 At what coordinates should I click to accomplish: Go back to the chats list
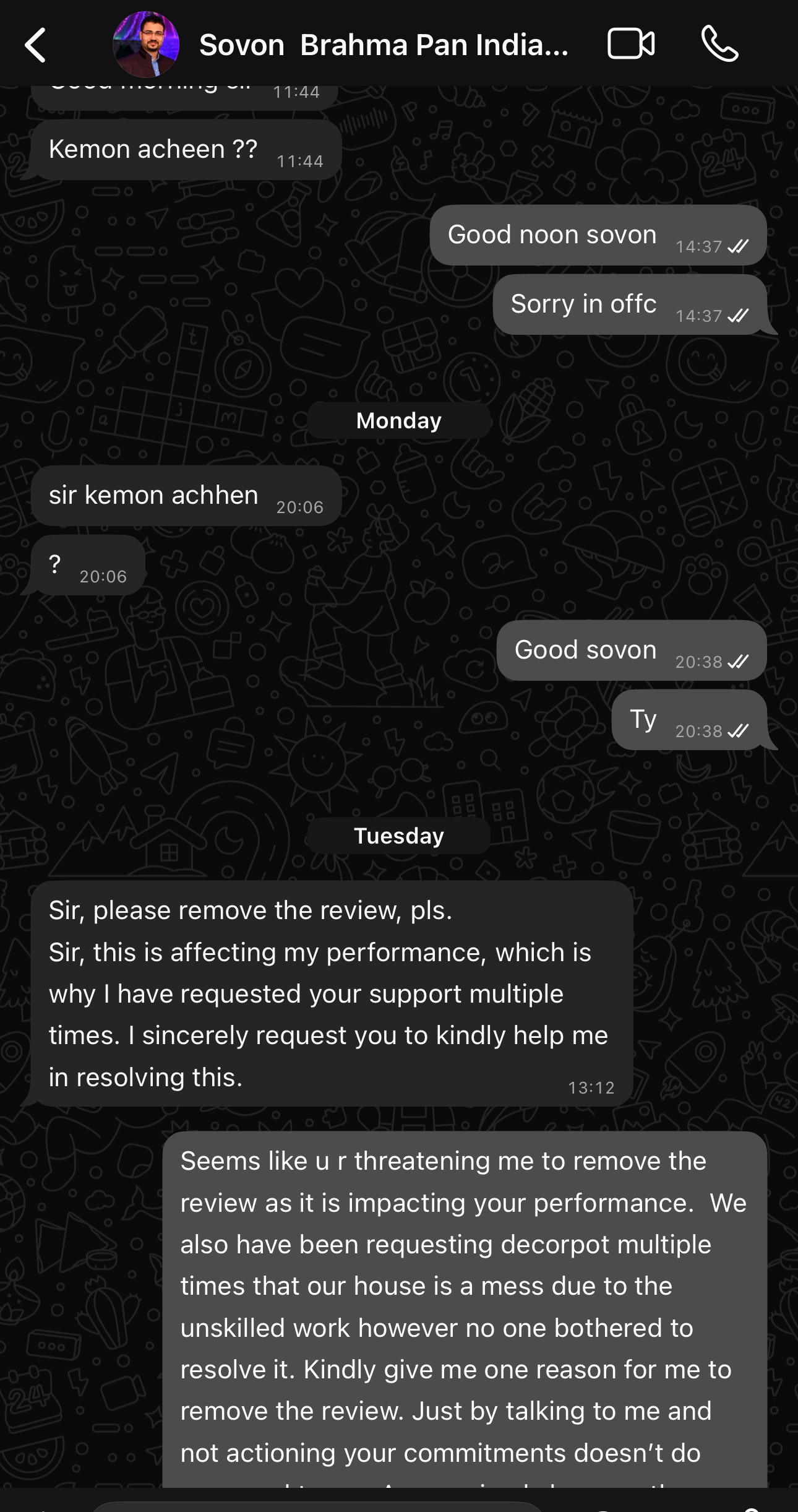(x=35, y=45)
